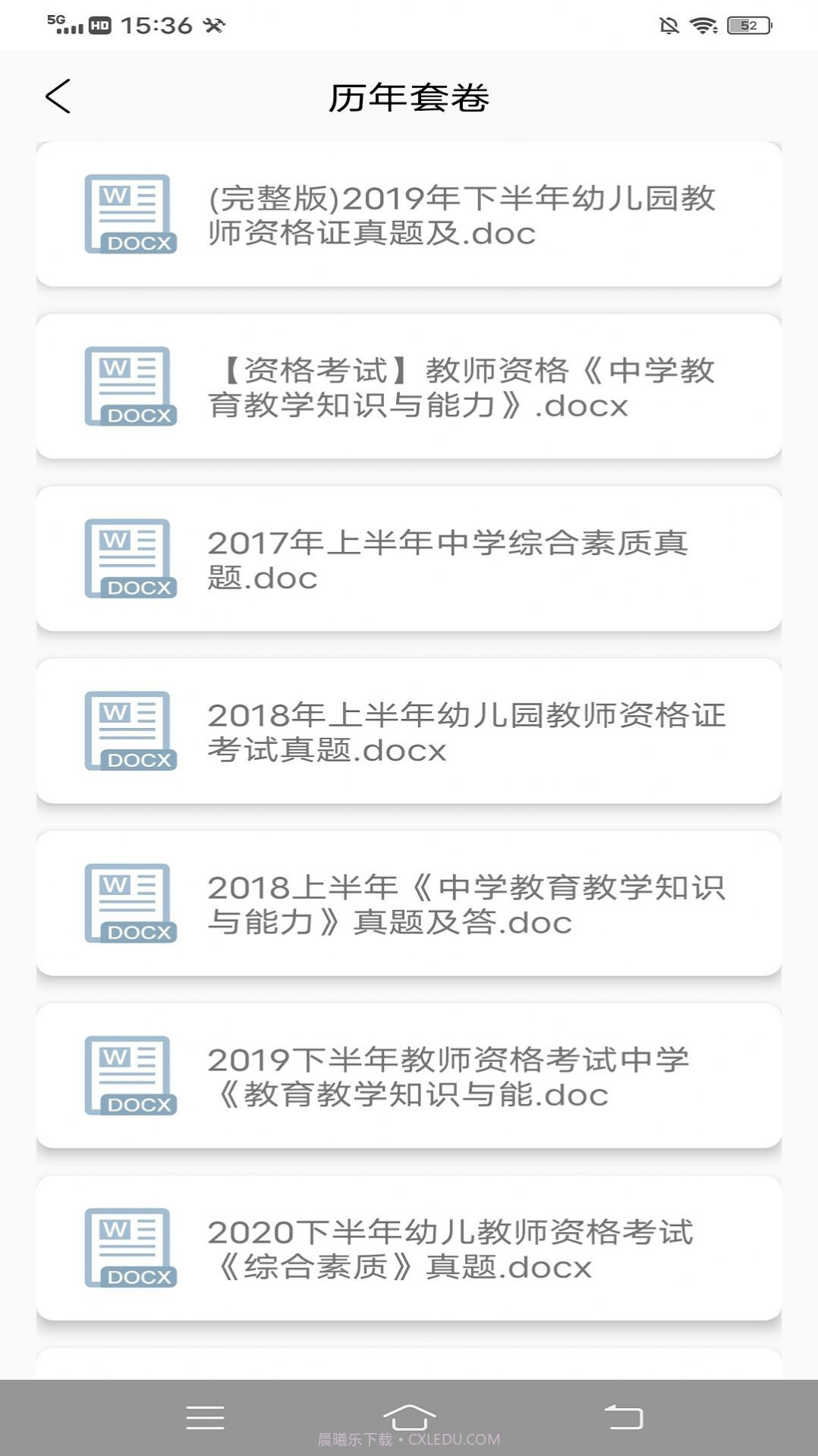Tap the DOCX icon beside 中学教育教学知识与能力

pos(131,387)
